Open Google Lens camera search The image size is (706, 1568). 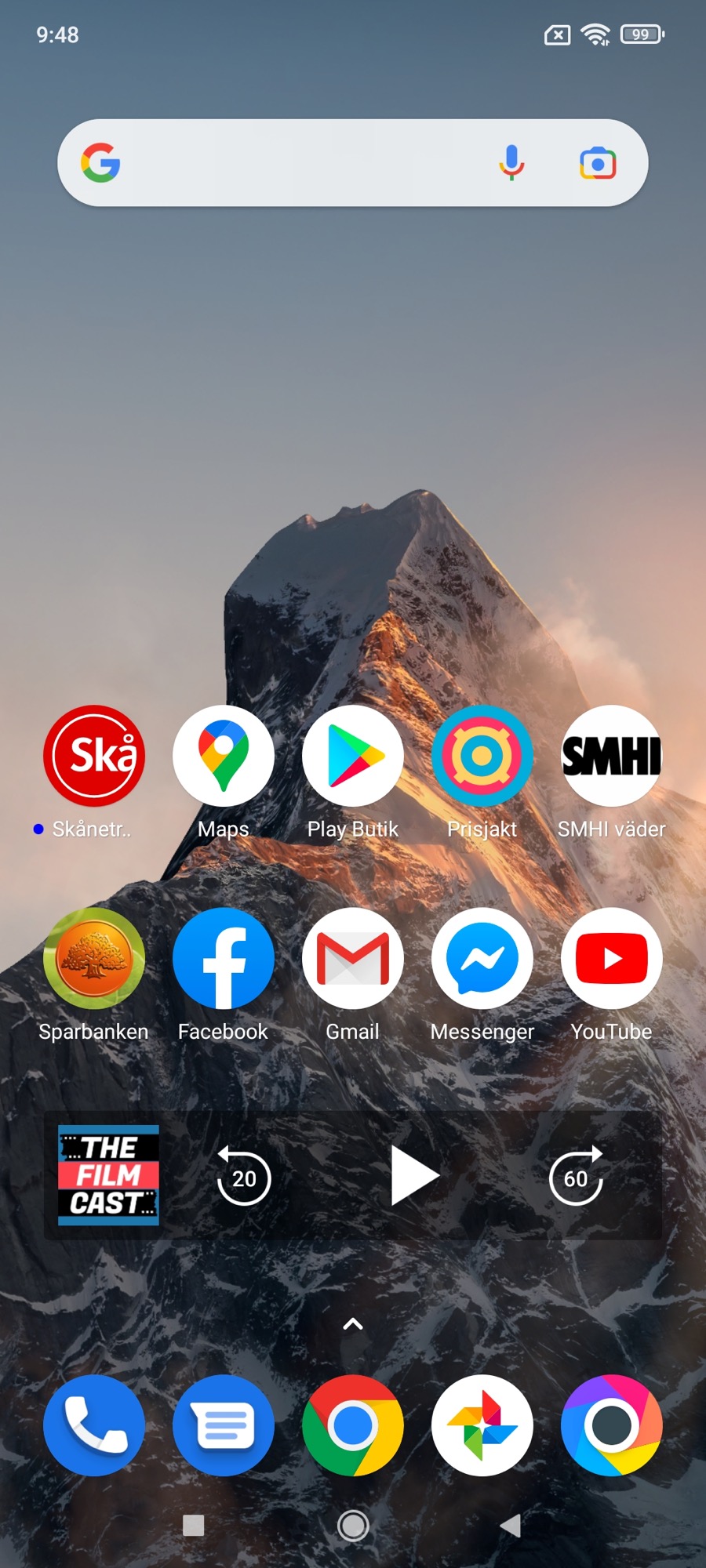598,163
